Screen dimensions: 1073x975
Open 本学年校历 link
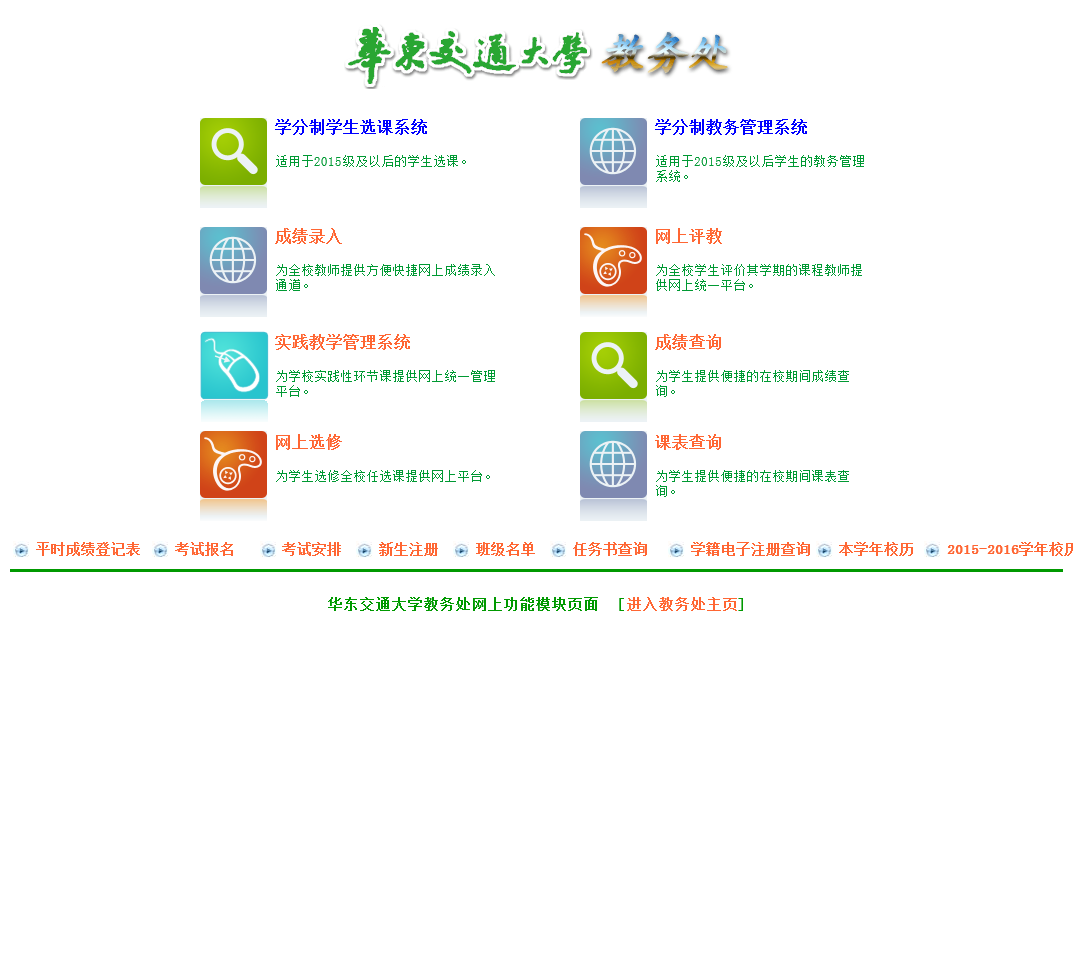(x=875, y=550)
